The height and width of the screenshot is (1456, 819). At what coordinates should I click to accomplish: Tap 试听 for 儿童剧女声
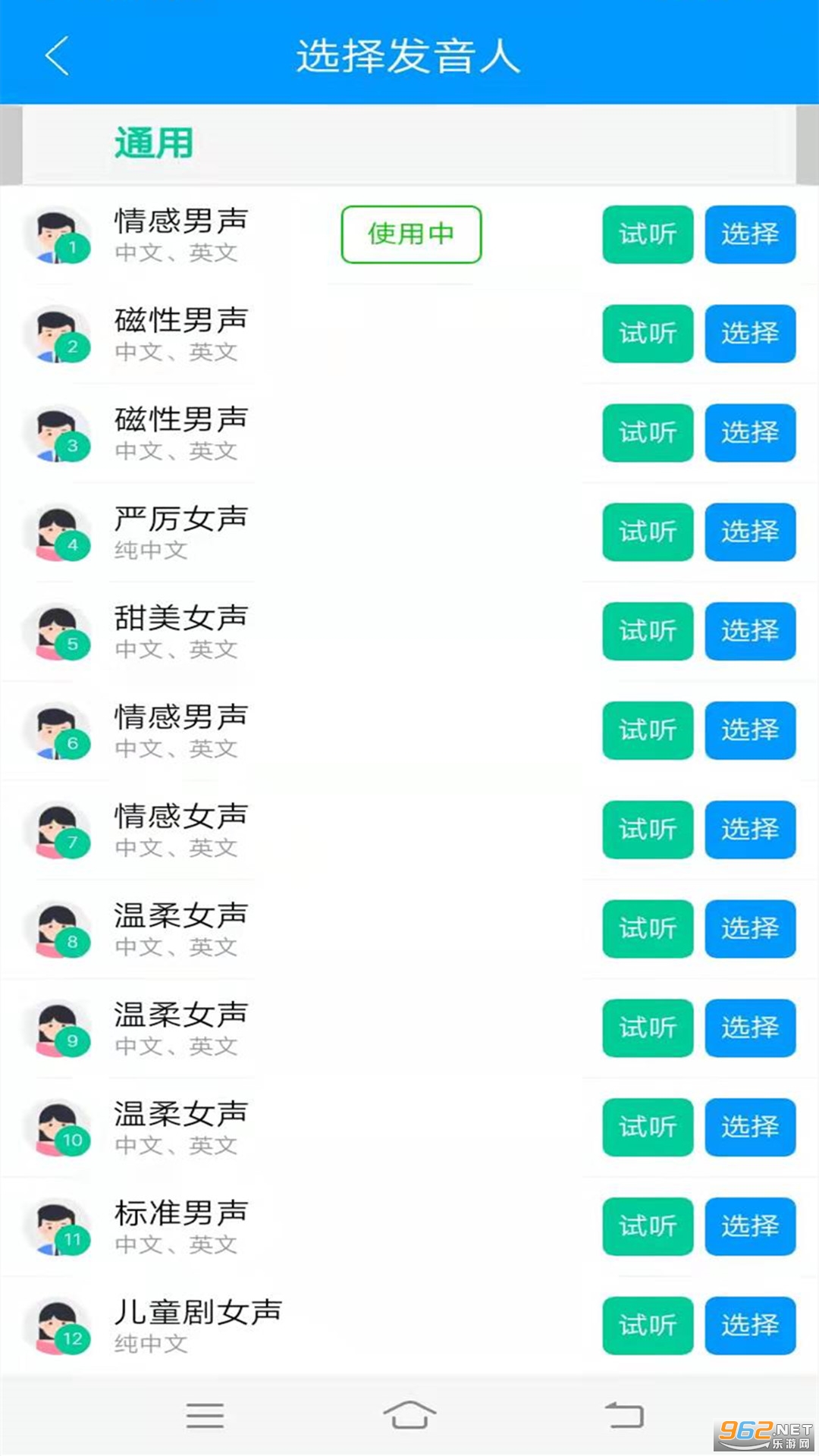[648, 1326]
